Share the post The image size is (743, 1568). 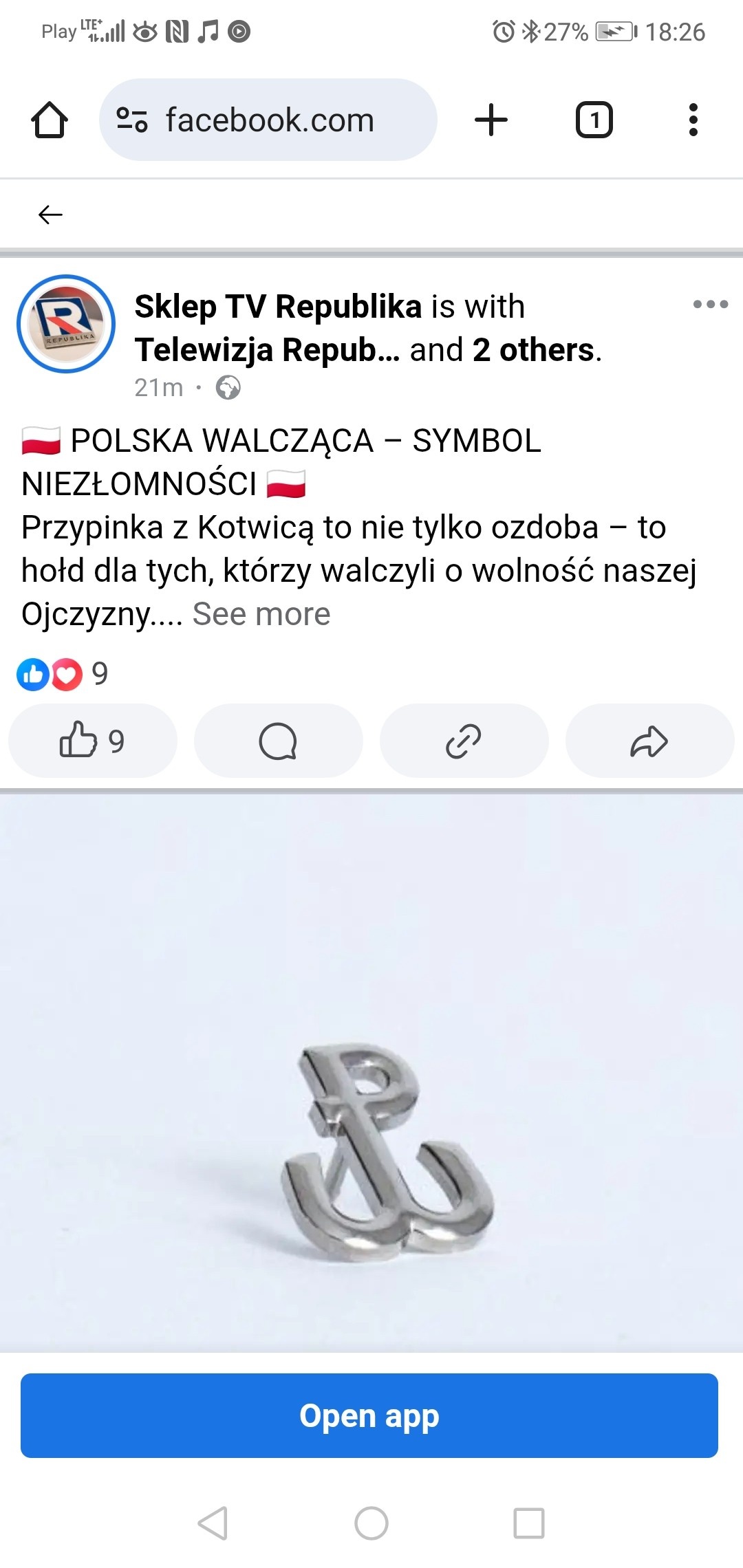pos(649,741)
